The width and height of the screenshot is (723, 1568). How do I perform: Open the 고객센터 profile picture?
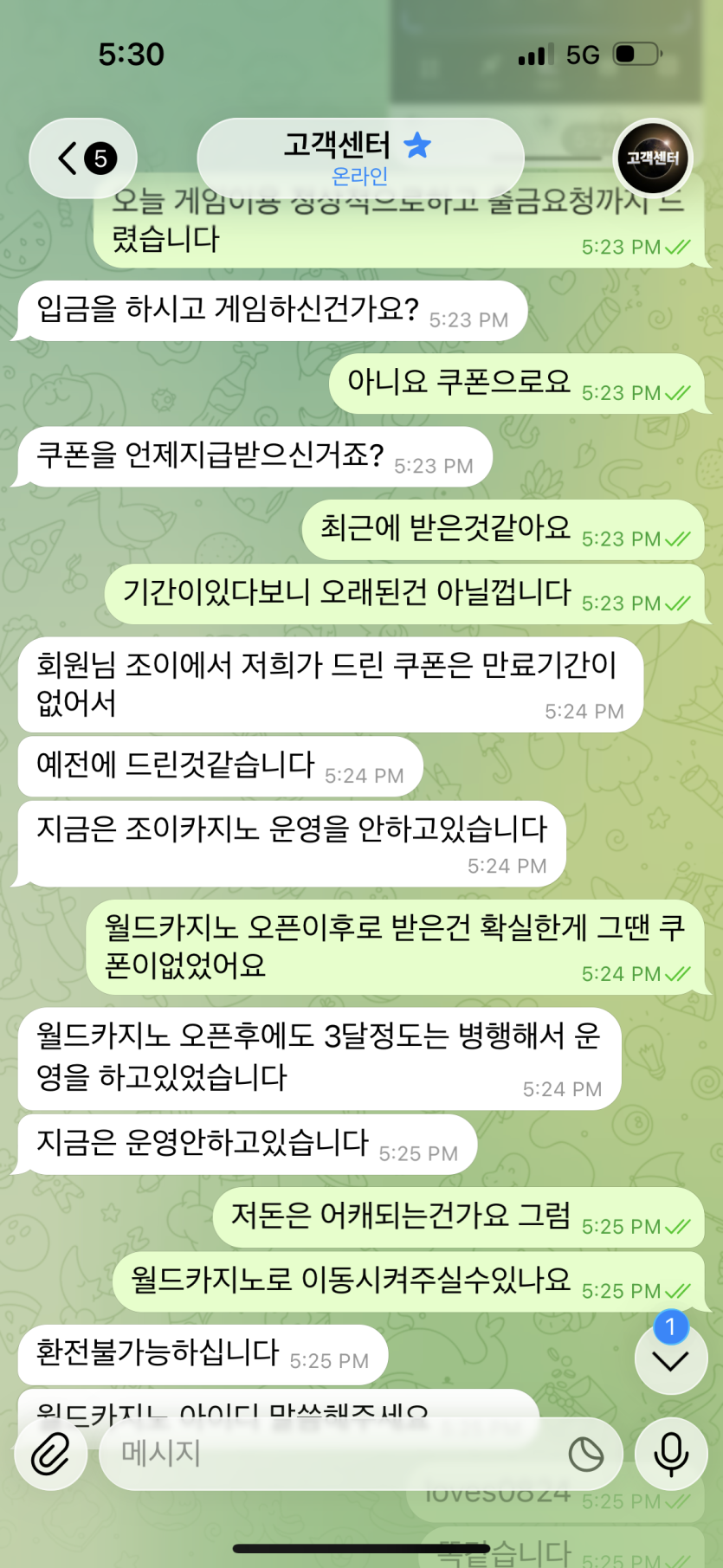point(653,158)
